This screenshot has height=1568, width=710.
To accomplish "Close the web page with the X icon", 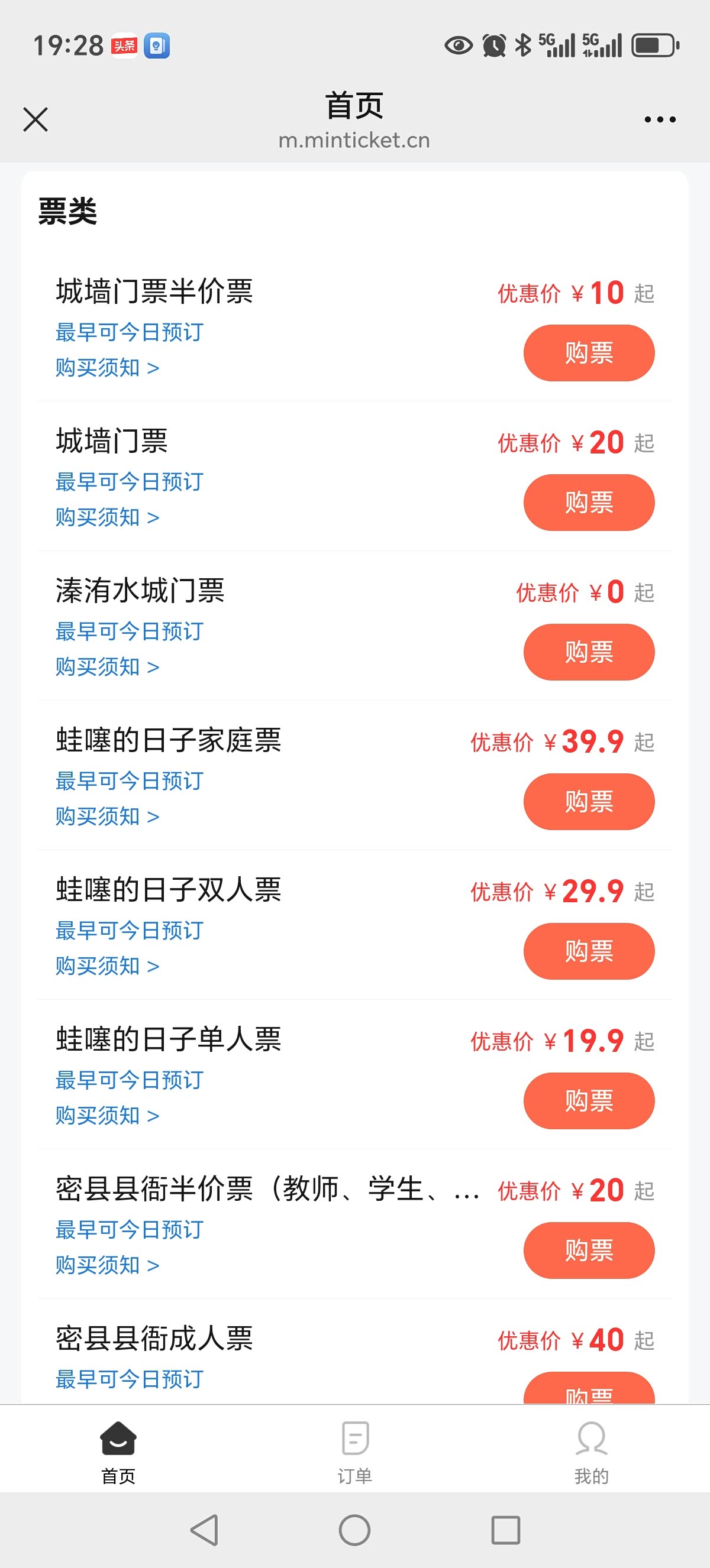I will [35, 119].
